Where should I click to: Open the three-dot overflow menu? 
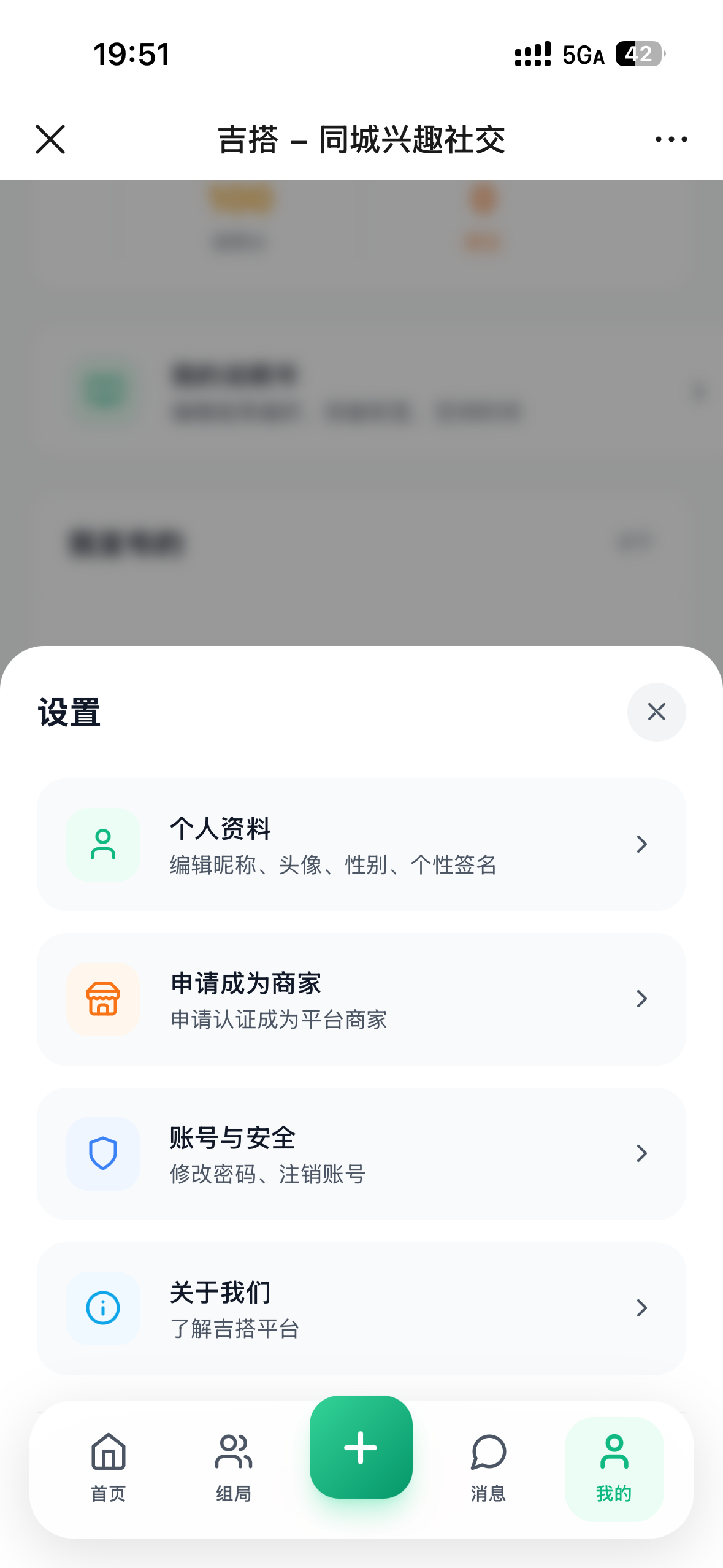click(671, 139)
